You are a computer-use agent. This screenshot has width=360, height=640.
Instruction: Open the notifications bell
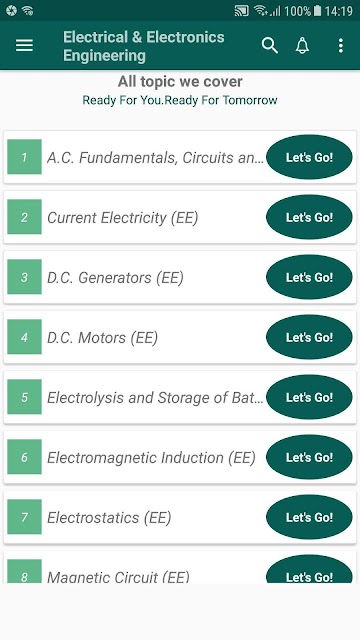tap(302, 46)
